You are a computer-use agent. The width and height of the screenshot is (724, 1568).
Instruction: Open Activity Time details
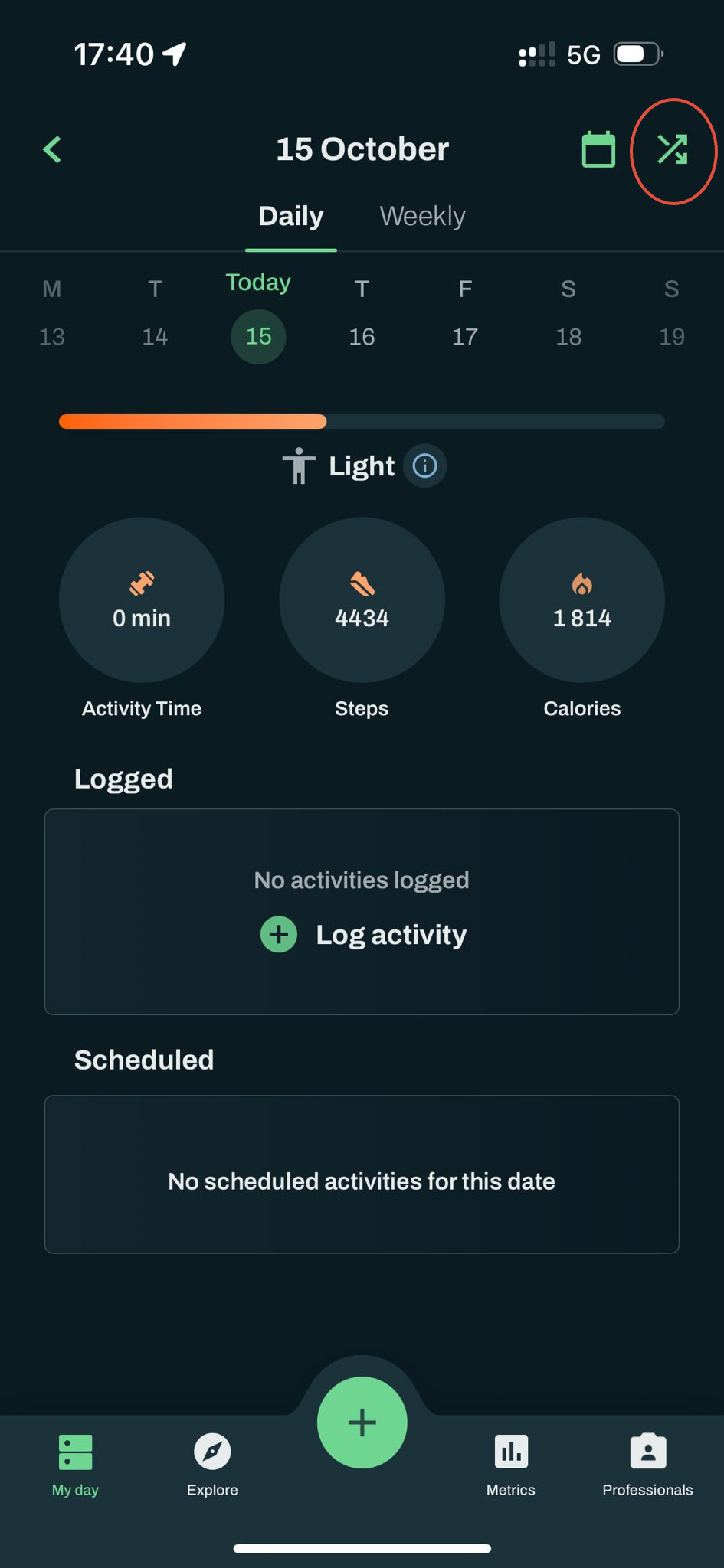click(142, 600)
